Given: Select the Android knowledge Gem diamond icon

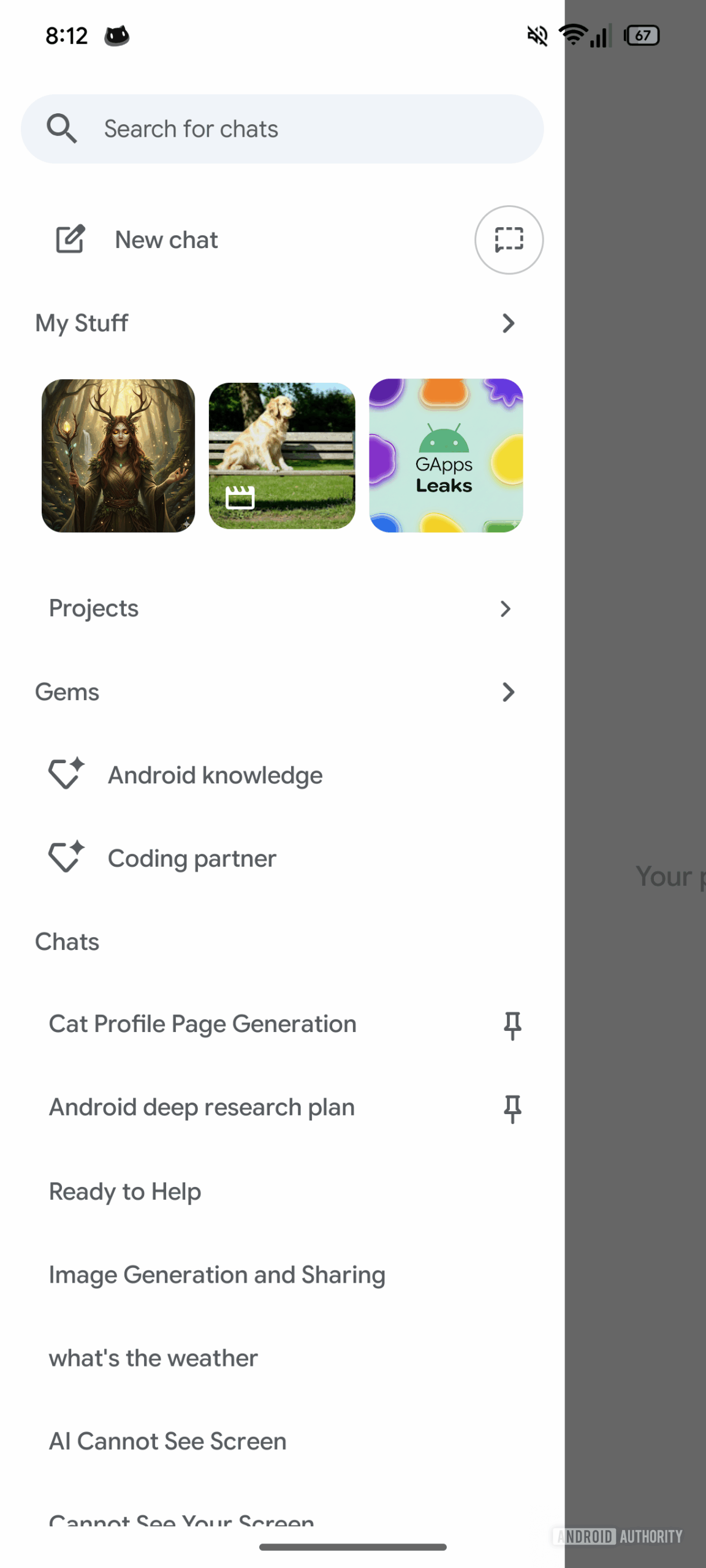Looking at the screenshot, I should pyautogui.click(x=67, y=774).
